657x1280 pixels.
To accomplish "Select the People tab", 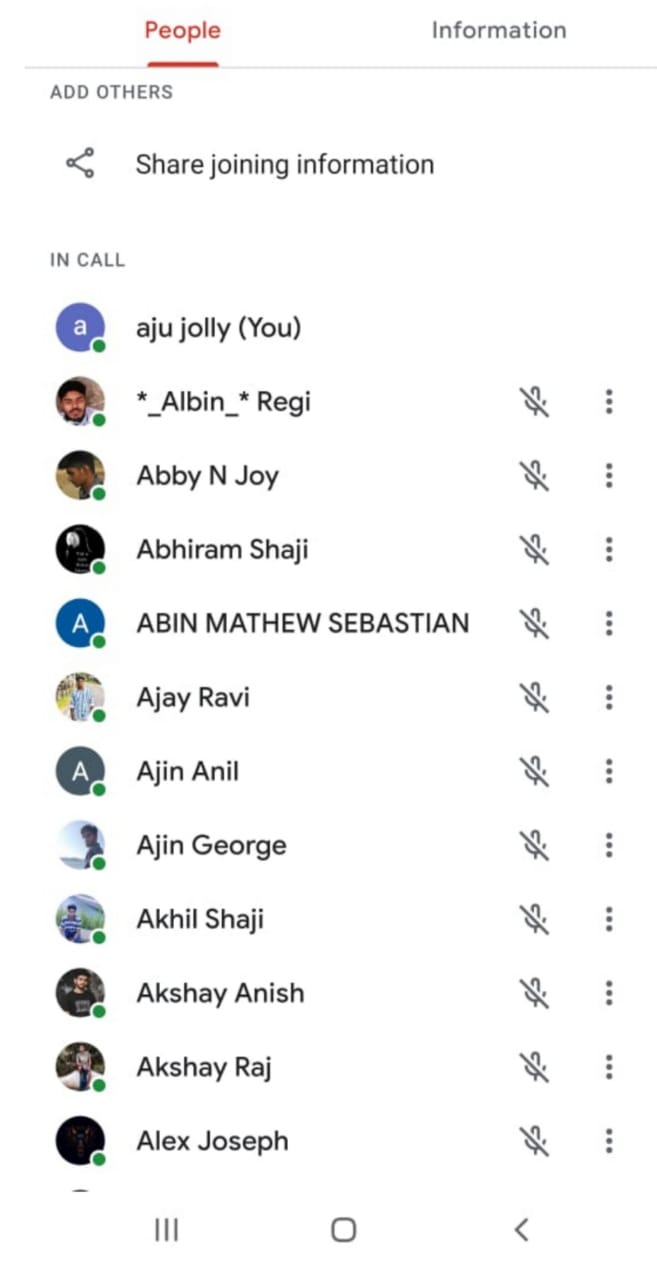I will click(182, 31).
